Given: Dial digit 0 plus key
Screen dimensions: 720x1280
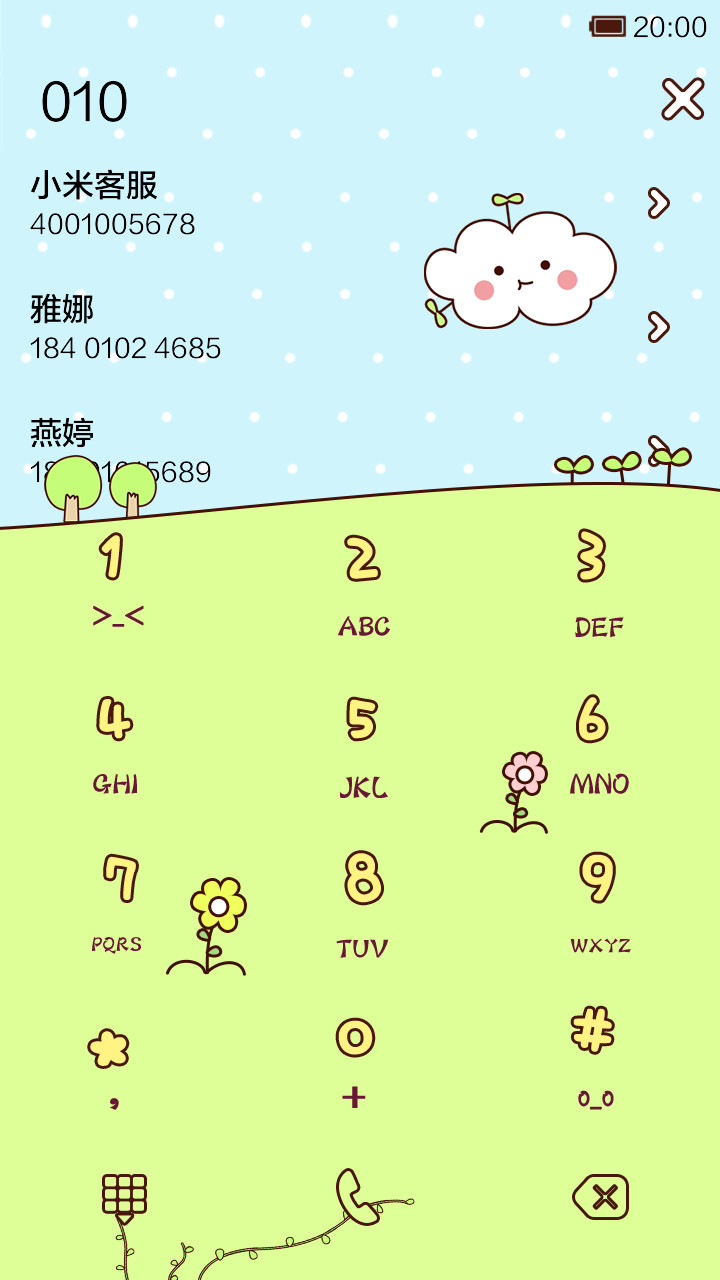Looking at the screenshot, I should coord(355,1064).
